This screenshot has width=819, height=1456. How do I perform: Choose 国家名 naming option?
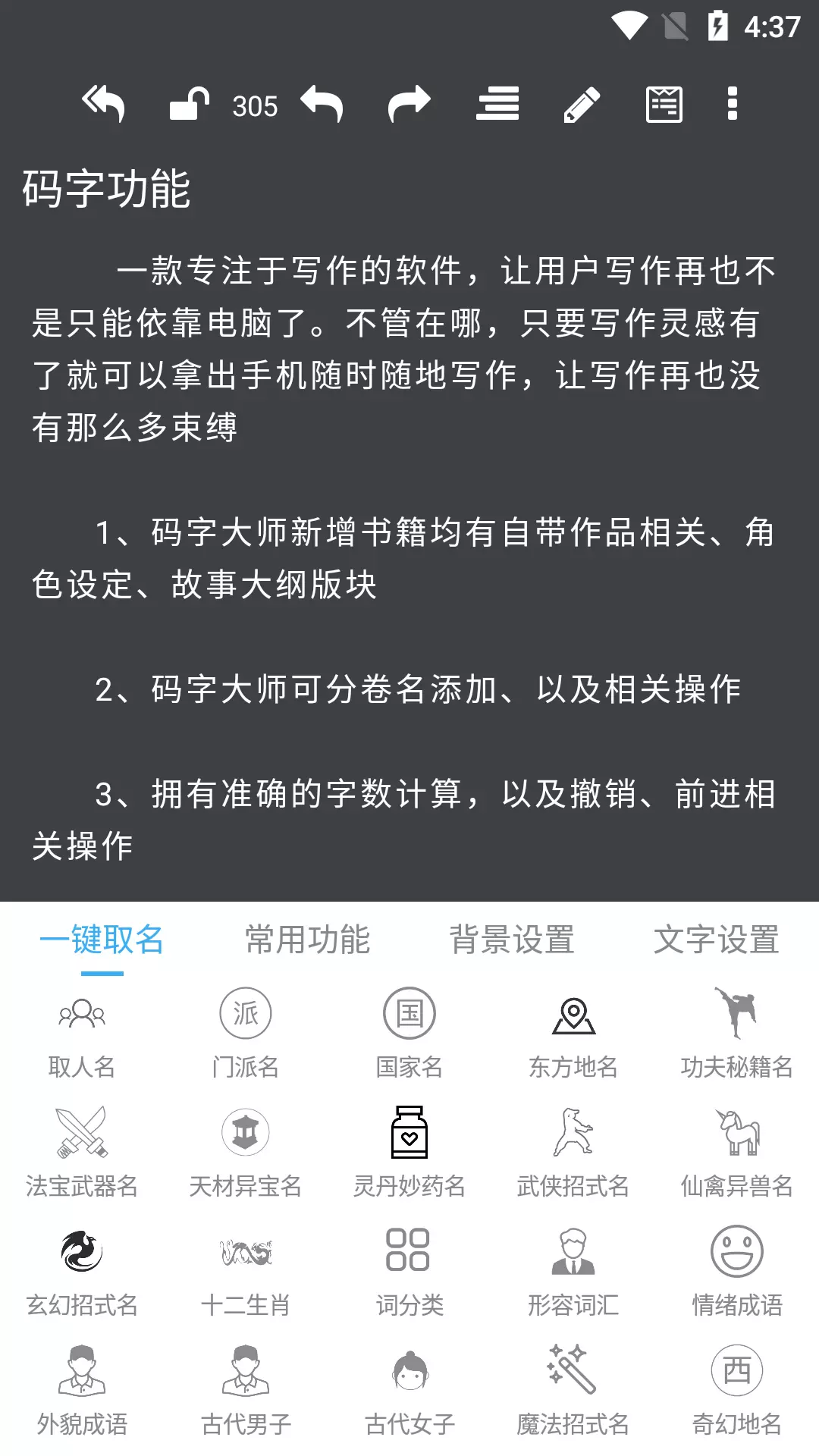[409, 1034]
